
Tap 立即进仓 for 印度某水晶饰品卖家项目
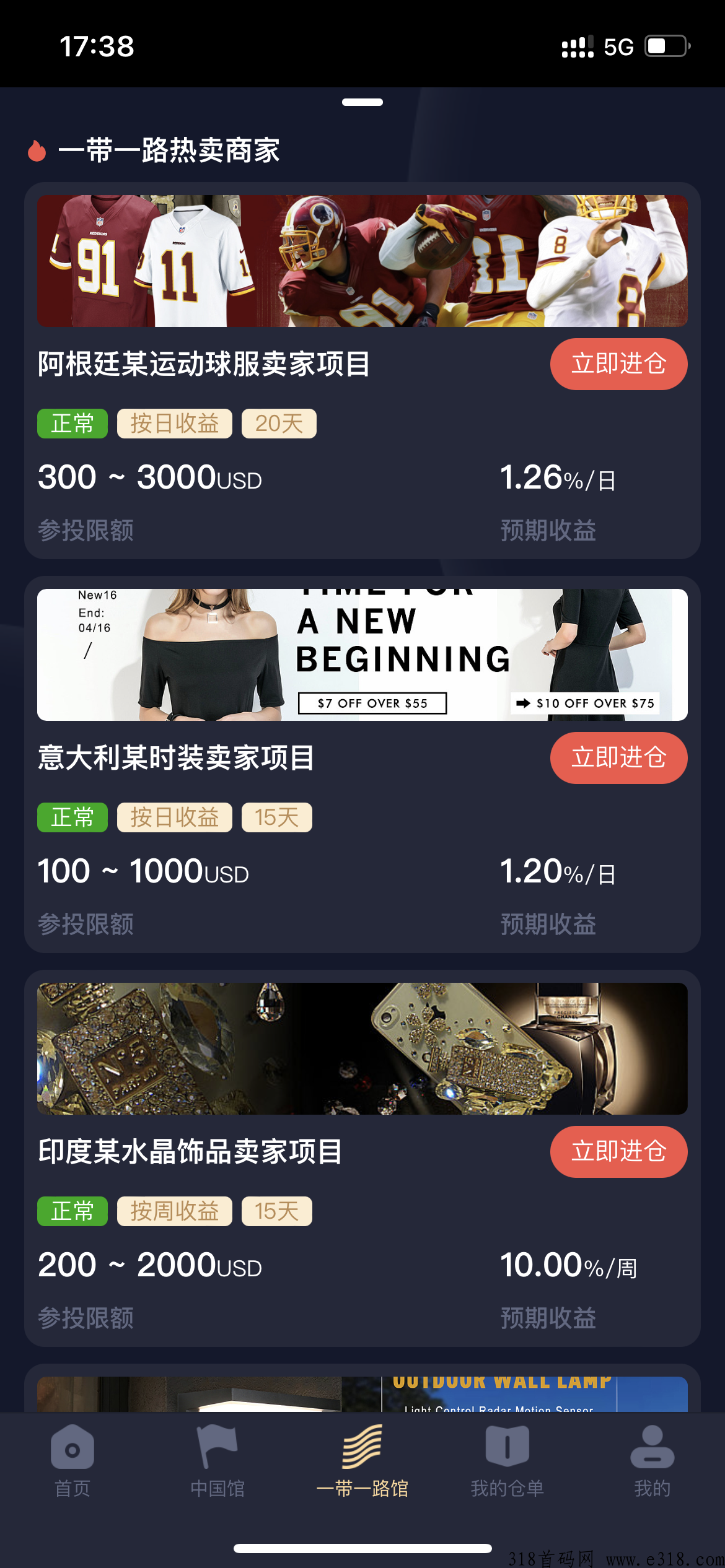pyautogui.click(x=618, y=1151)
